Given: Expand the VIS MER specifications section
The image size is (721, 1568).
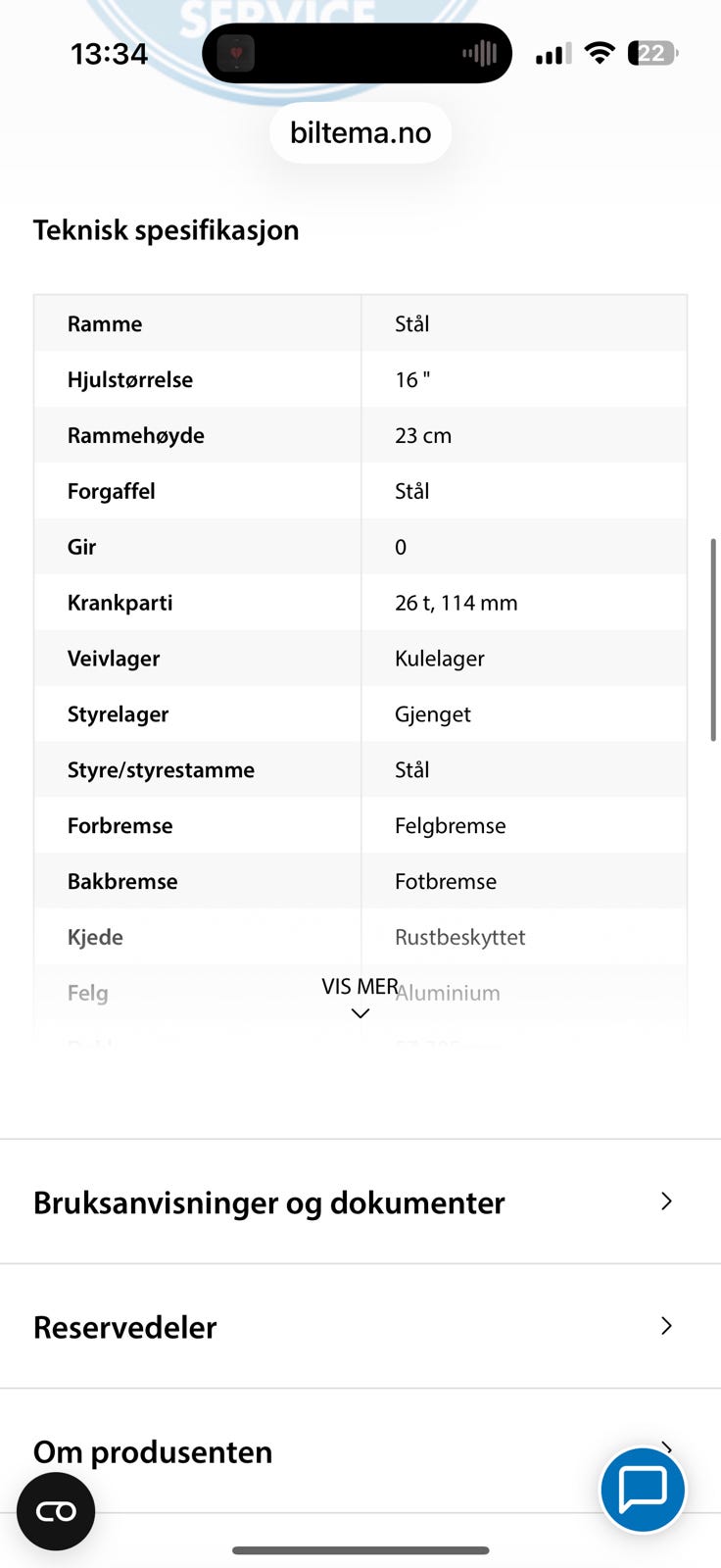Looking at the screenshot, I should click(360, 995).
